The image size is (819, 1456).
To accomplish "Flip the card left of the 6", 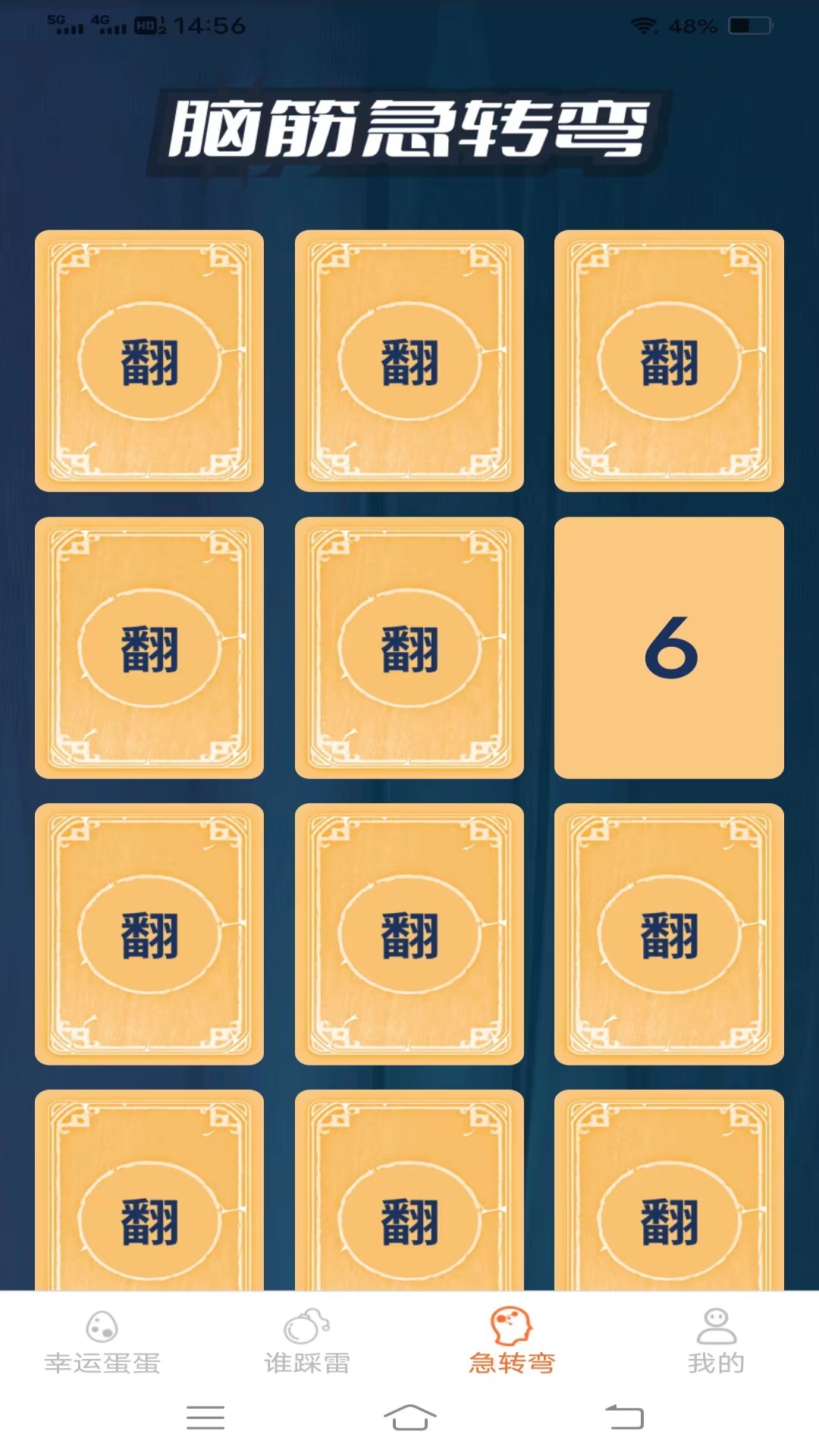I will [x=409, y=648].
